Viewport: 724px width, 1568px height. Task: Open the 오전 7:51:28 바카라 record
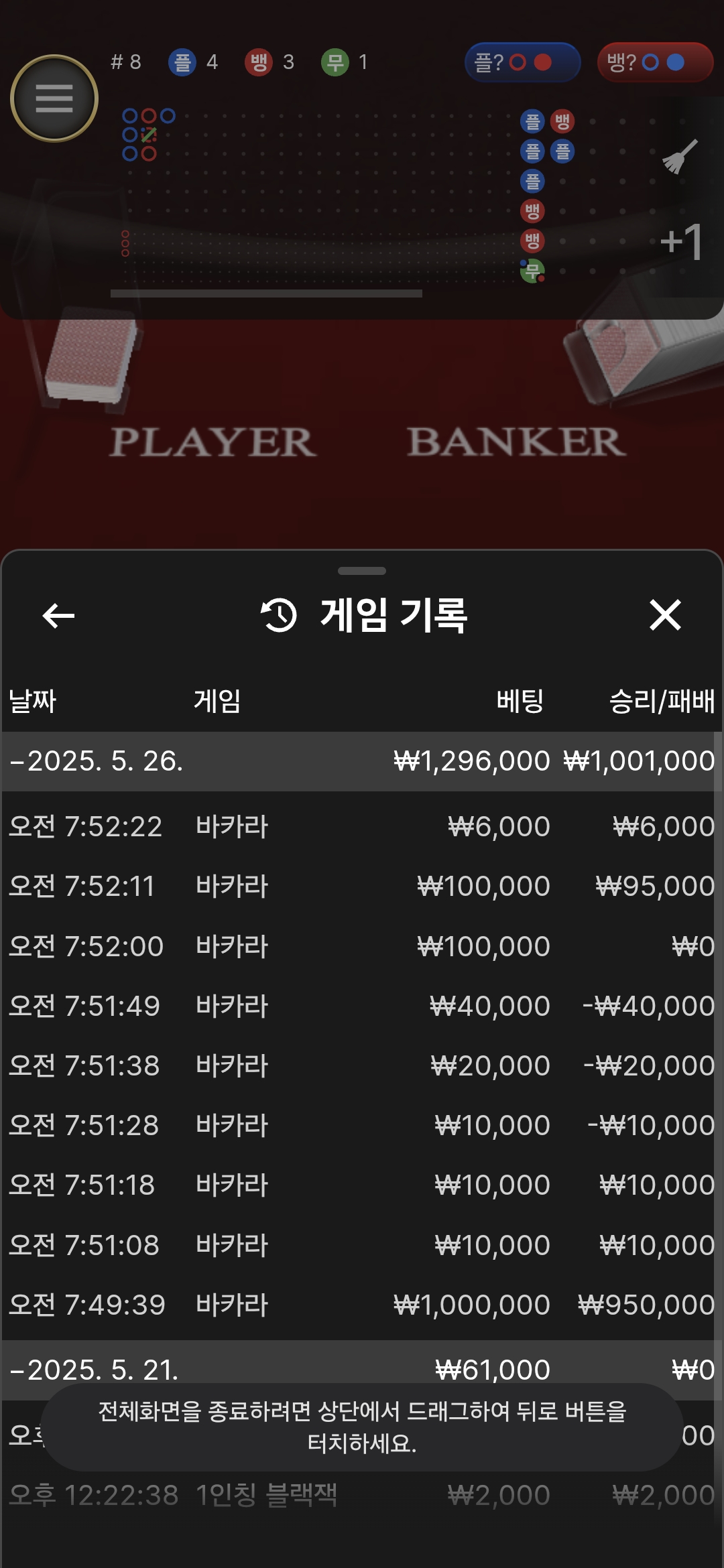[362, 1125]
